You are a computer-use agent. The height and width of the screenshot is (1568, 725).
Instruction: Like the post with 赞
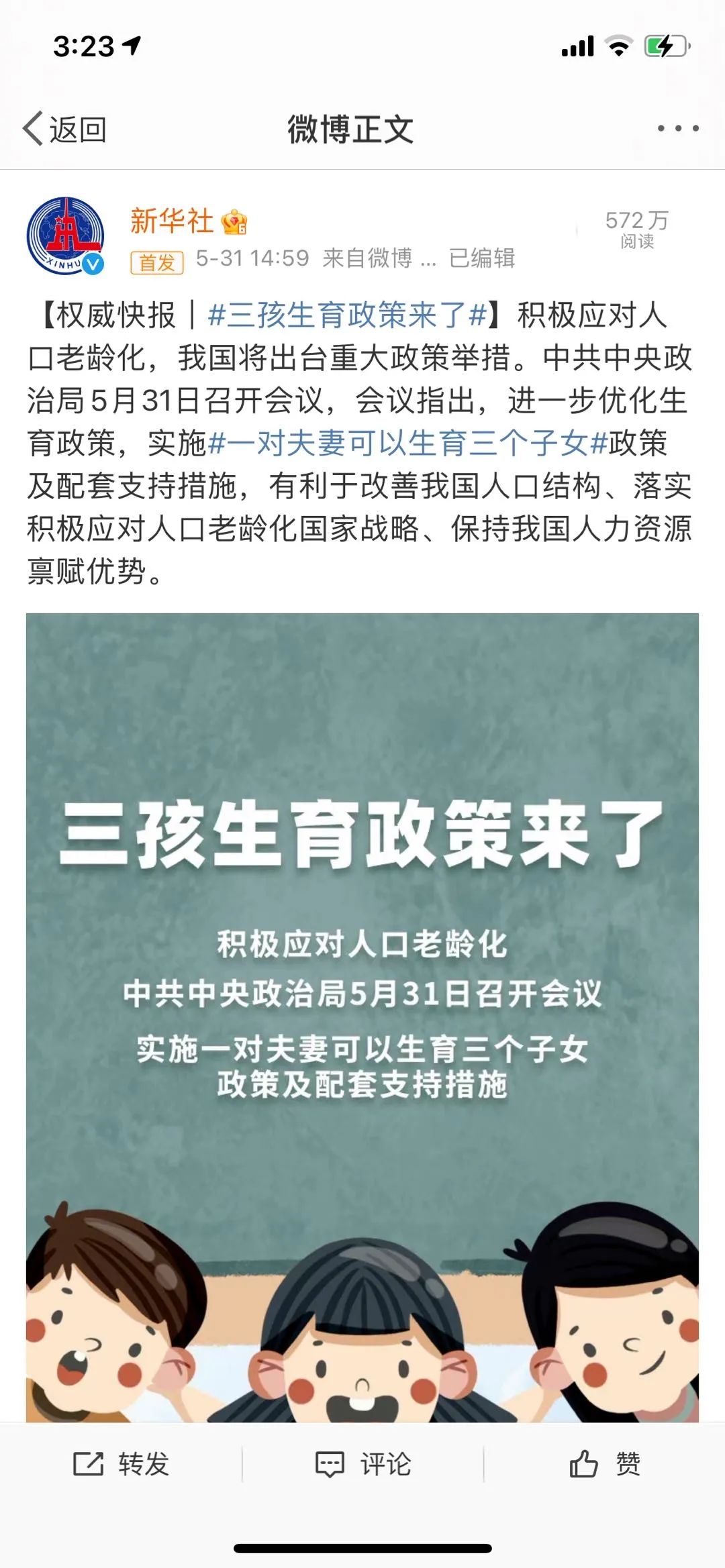tap(605, 1464)
